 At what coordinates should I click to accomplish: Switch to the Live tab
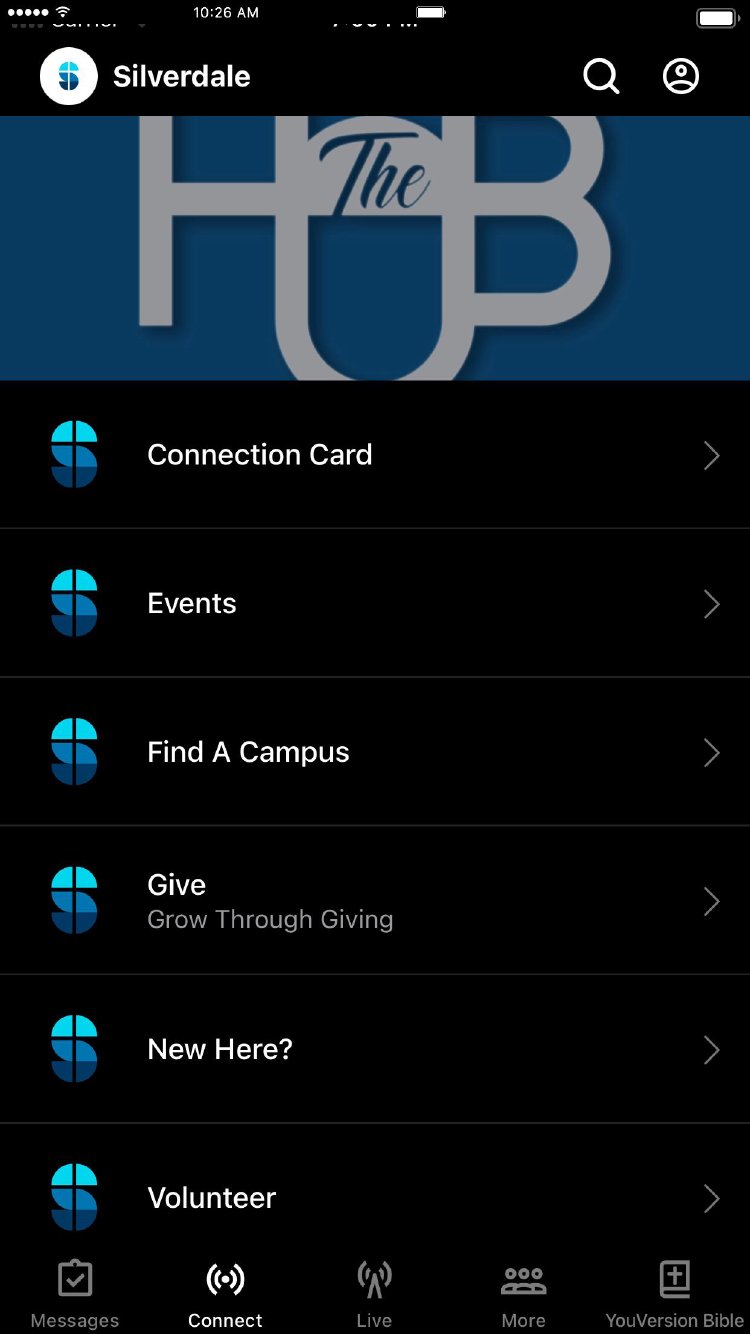(374, 1294)
